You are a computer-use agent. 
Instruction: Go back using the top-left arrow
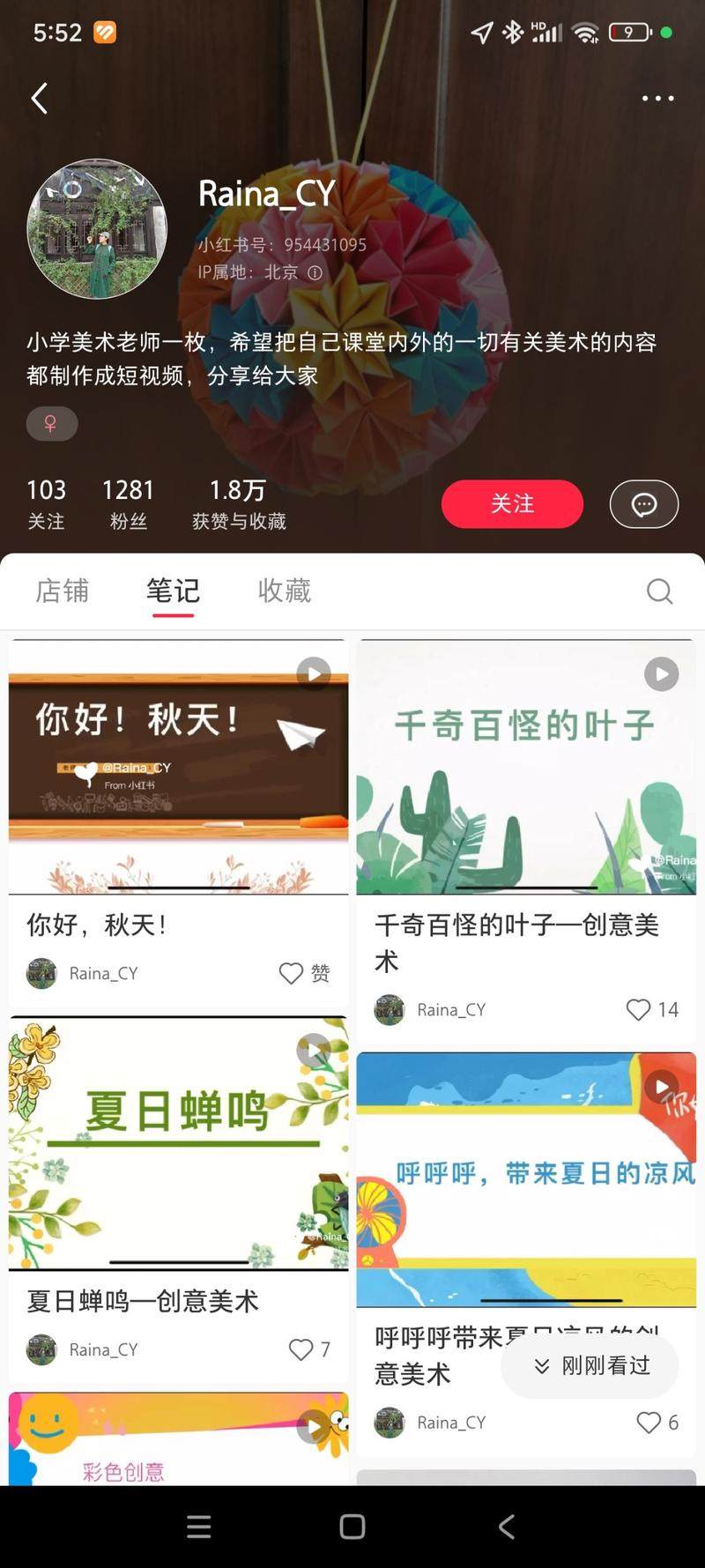tap(40, 99)
